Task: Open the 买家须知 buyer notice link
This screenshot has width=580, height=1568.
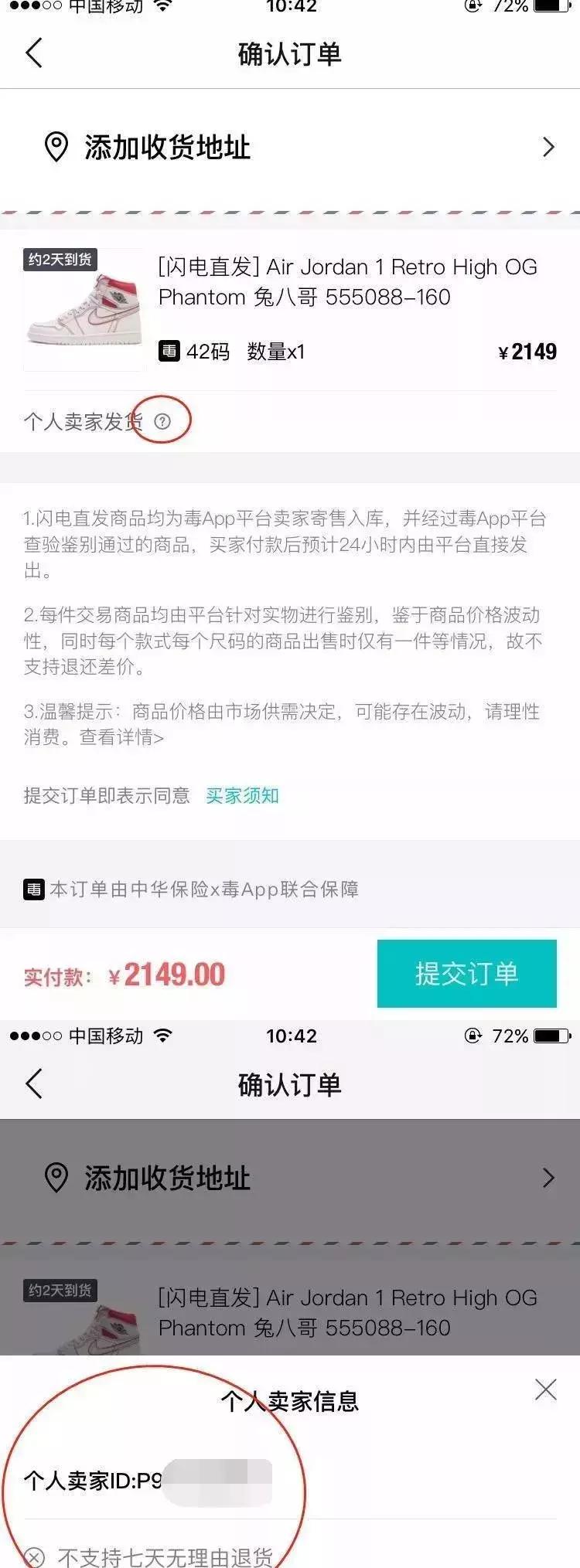Action: 242,795
